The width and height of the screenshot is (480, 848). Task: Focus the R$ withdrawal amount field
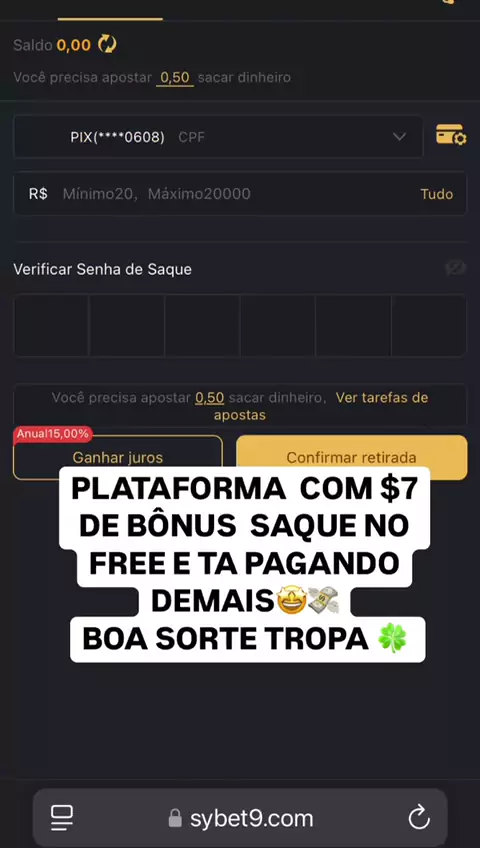(x=239, y=194)
